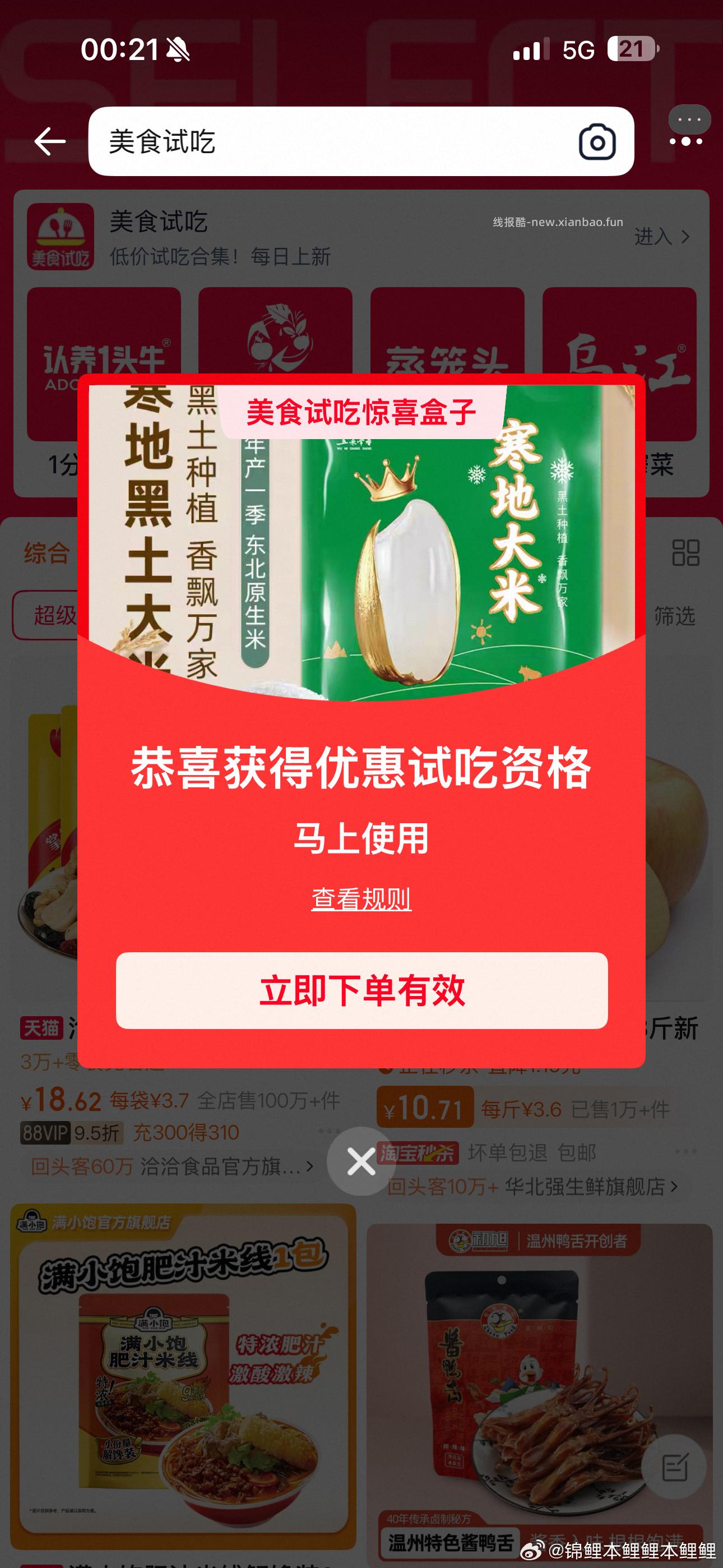Open the 华北强生鲜旗舰店 store chevron
Viewport: 723px width, 1568px height.
point(676,1187)
